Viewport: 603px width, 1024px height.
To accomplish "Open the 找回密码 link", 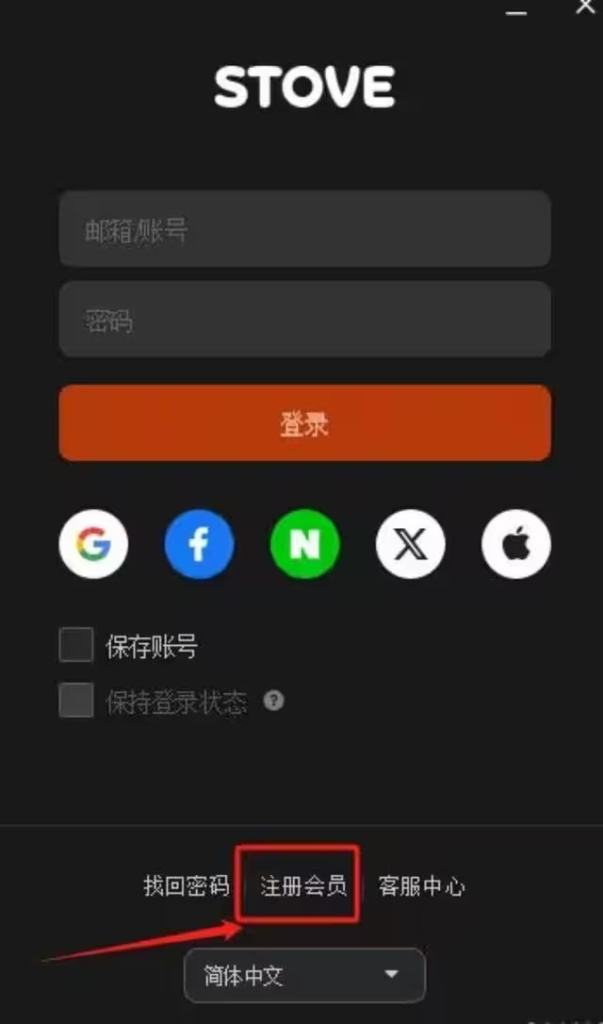I will click(186, 886).
